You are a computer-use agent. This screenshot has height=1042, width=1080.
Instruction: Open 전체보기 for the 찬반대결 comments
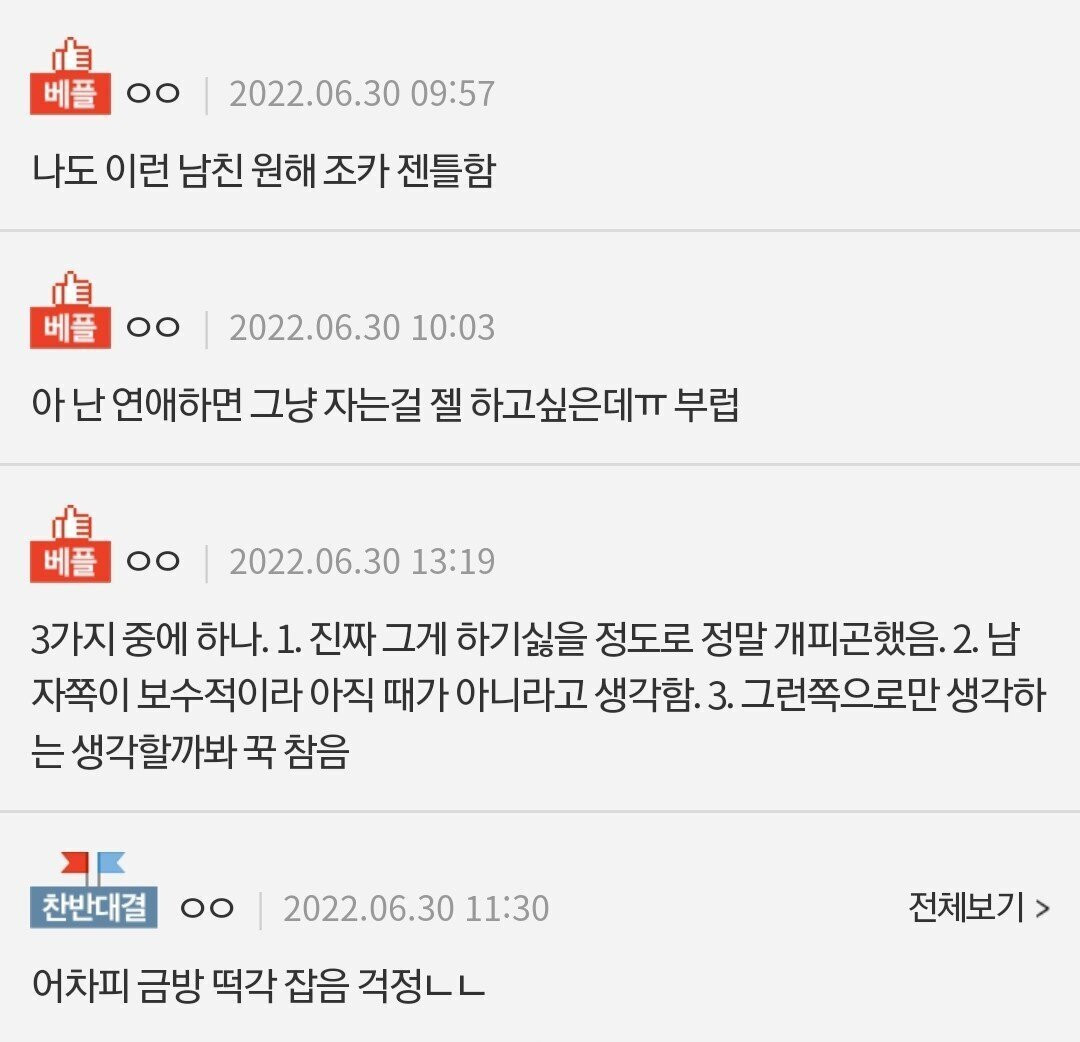[x=978, y=907]
